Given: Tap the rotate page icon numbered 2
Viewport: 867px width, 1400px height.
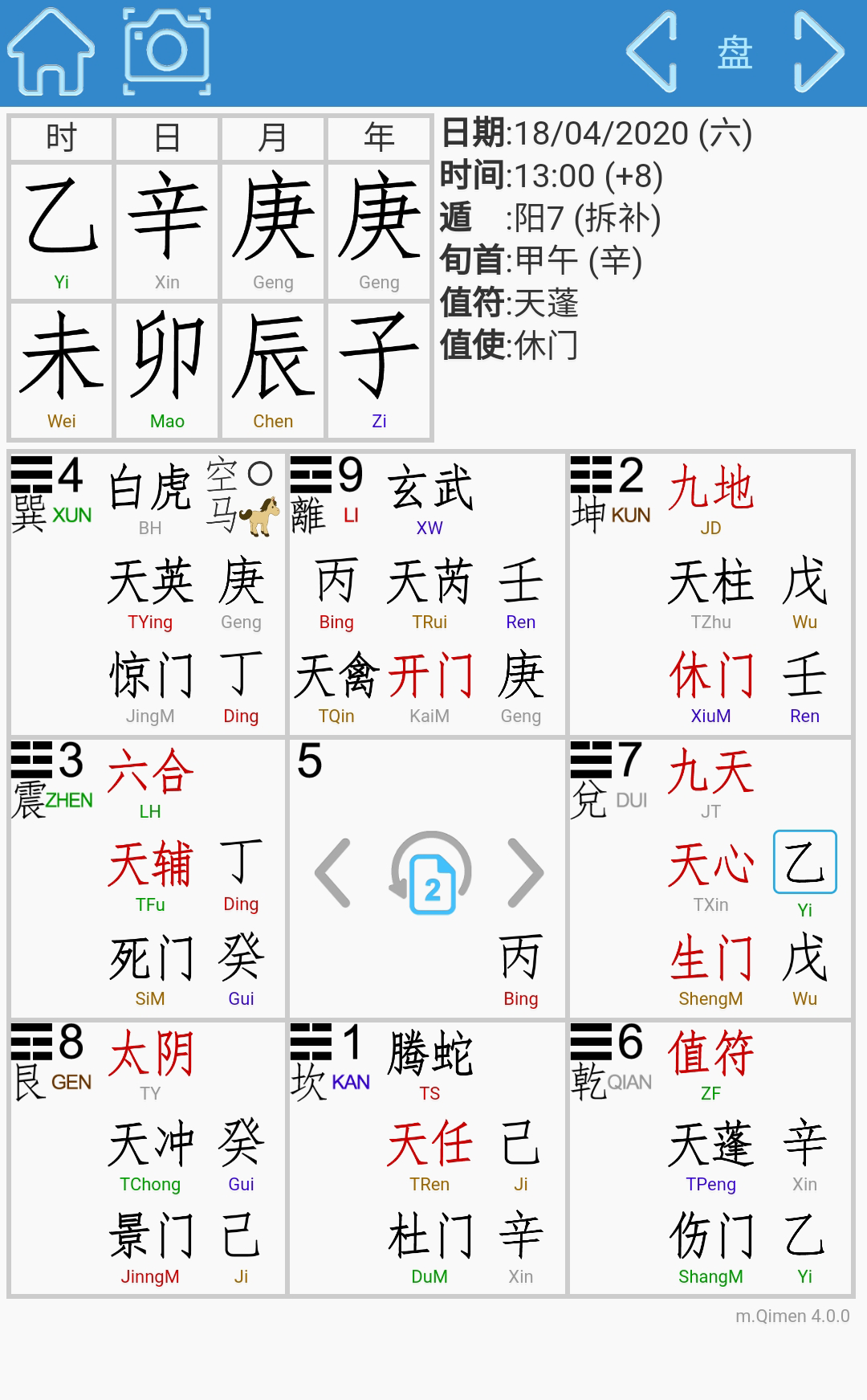Looking at the screenshot, I should click(x=431, y=875).
